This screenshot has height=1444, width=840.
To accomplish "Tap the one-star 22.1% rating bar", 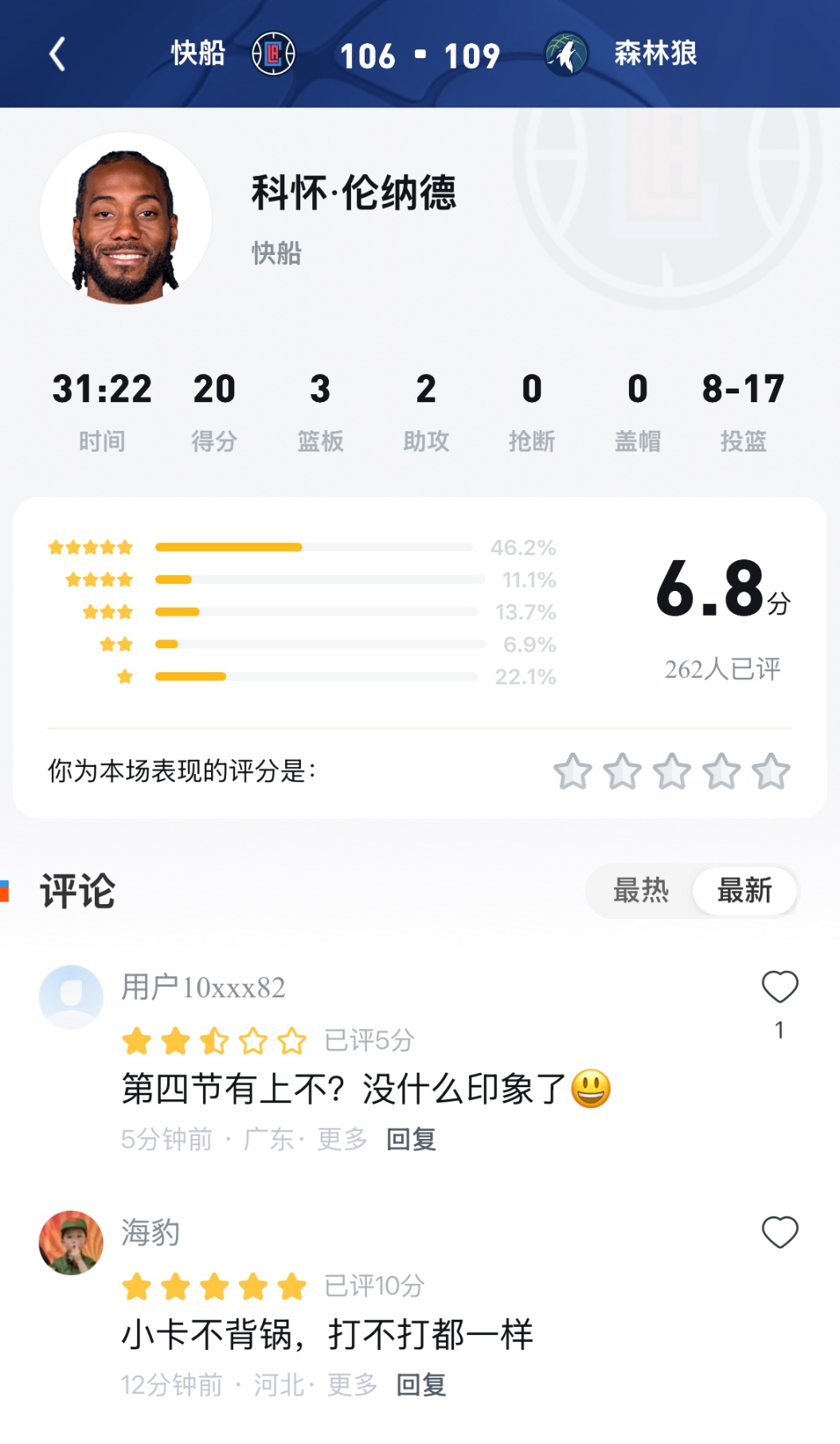I will (x=315, y=676).
